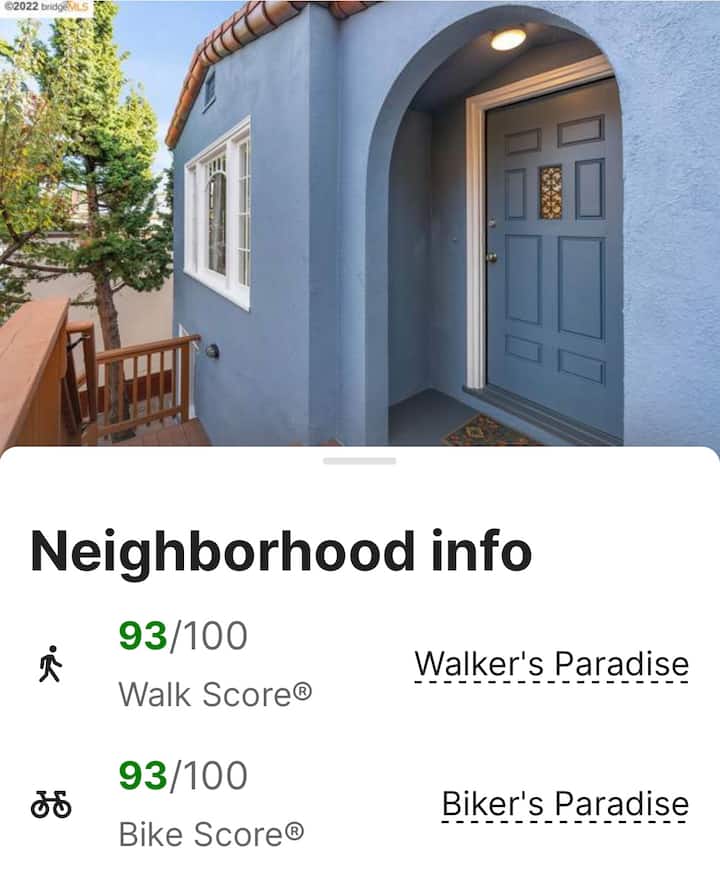Tap the bottom sheet drag handle
The width and height of the screenshot is (720, 888).
click(x=359, y=461)
